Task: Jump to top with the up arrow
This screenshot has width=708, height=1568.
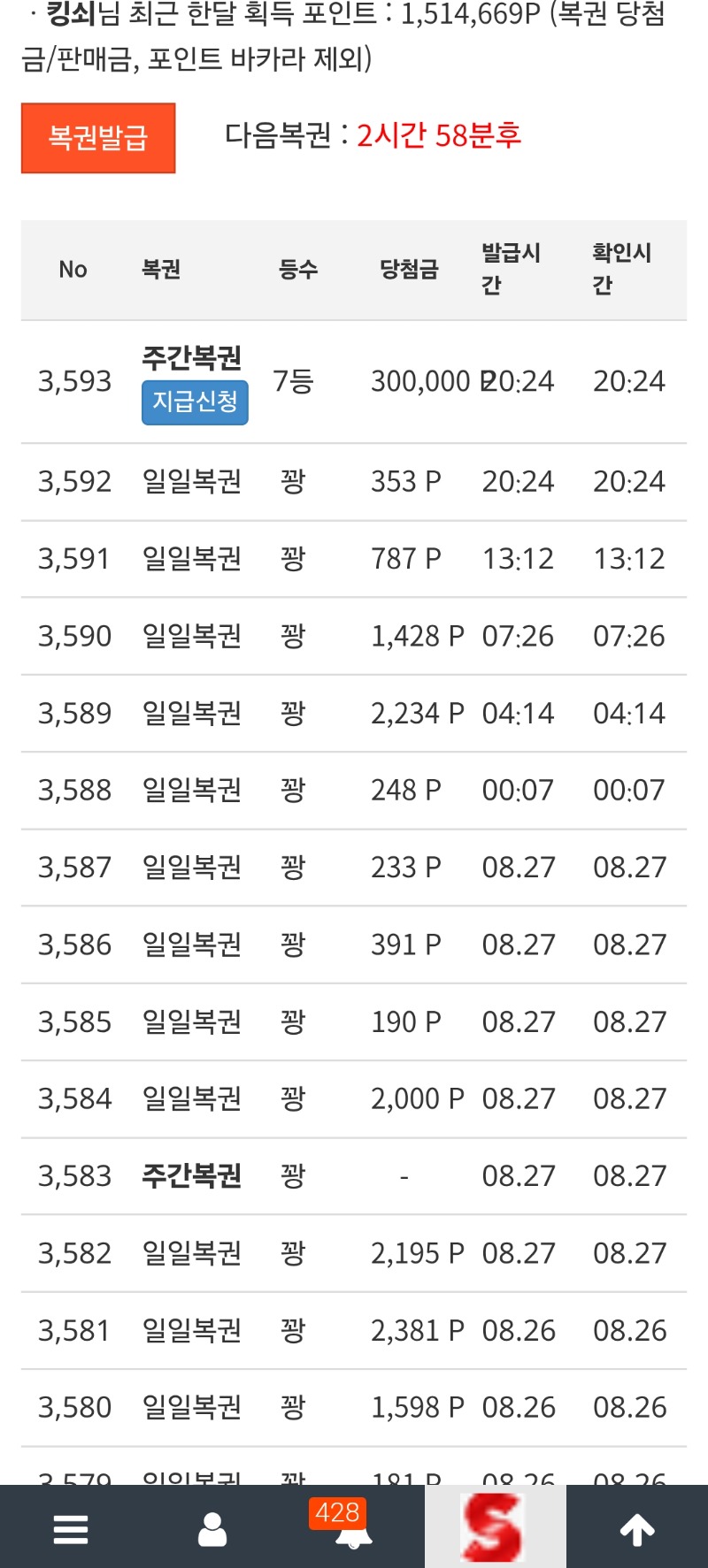Action: click(637, 1529)
